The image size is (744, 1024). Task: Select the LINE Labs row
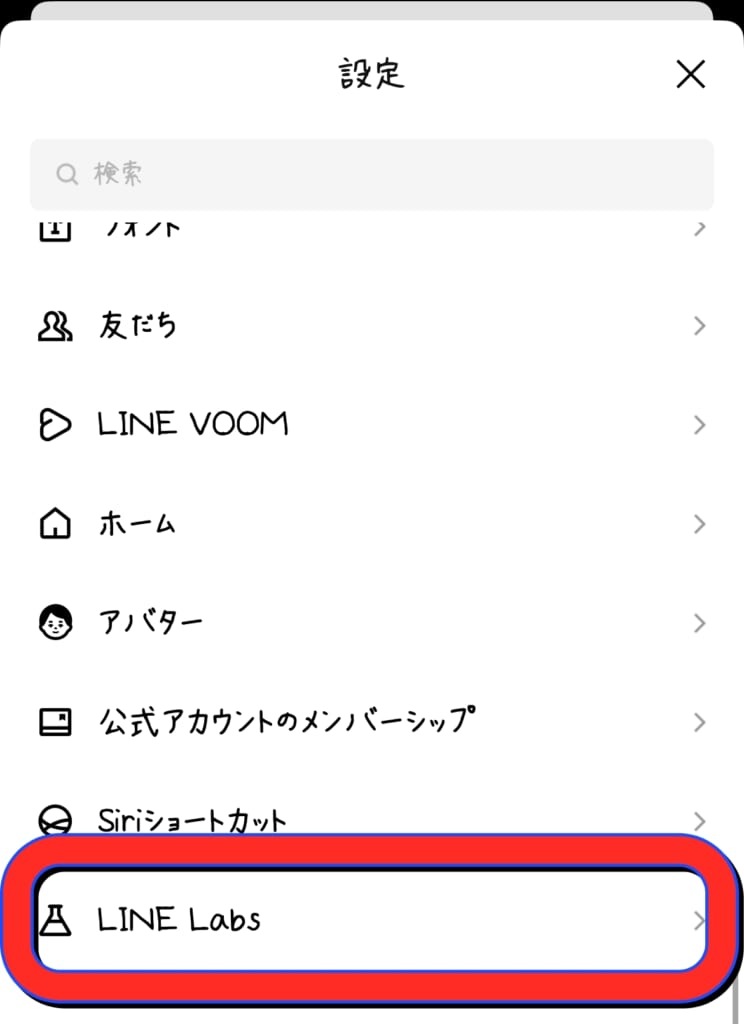372,920
